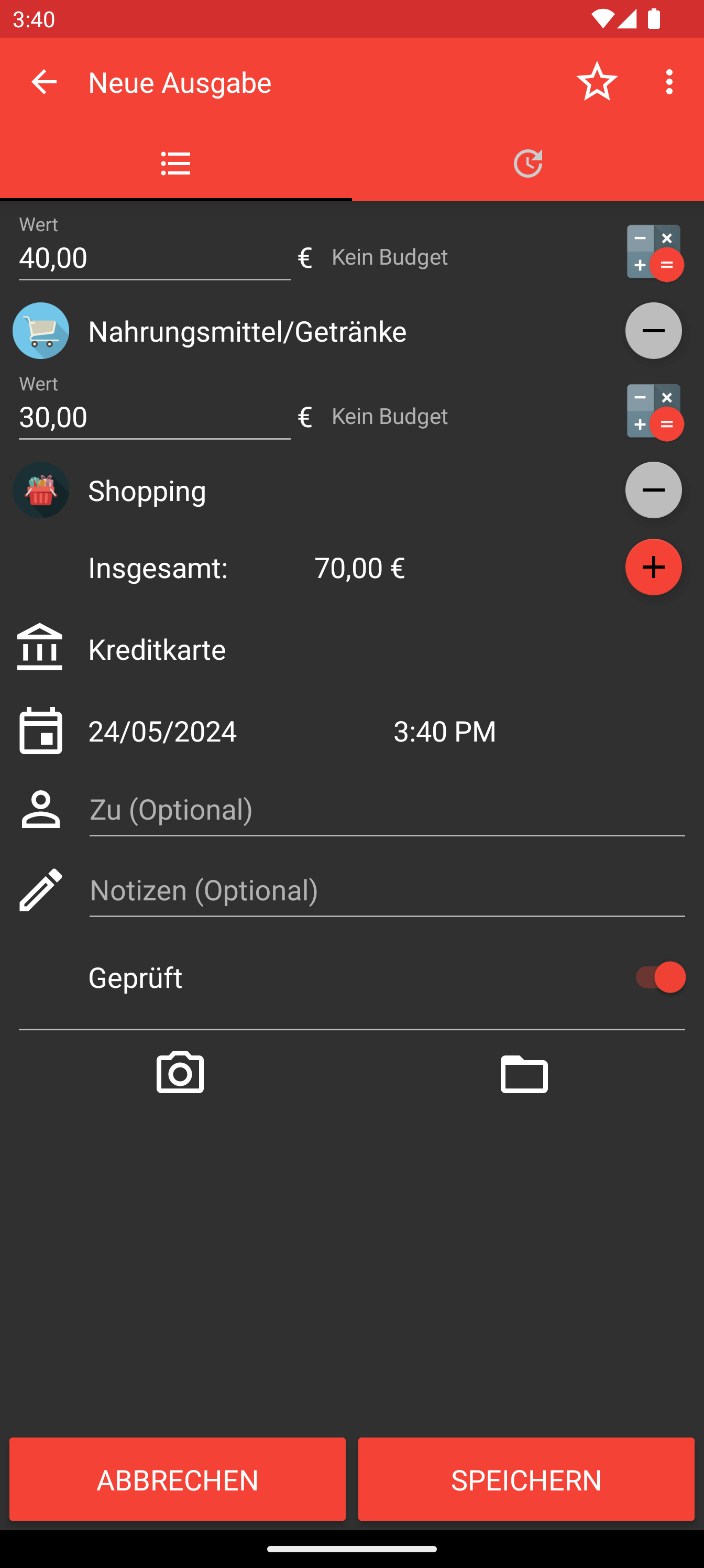Add another category split

(654, 568)
